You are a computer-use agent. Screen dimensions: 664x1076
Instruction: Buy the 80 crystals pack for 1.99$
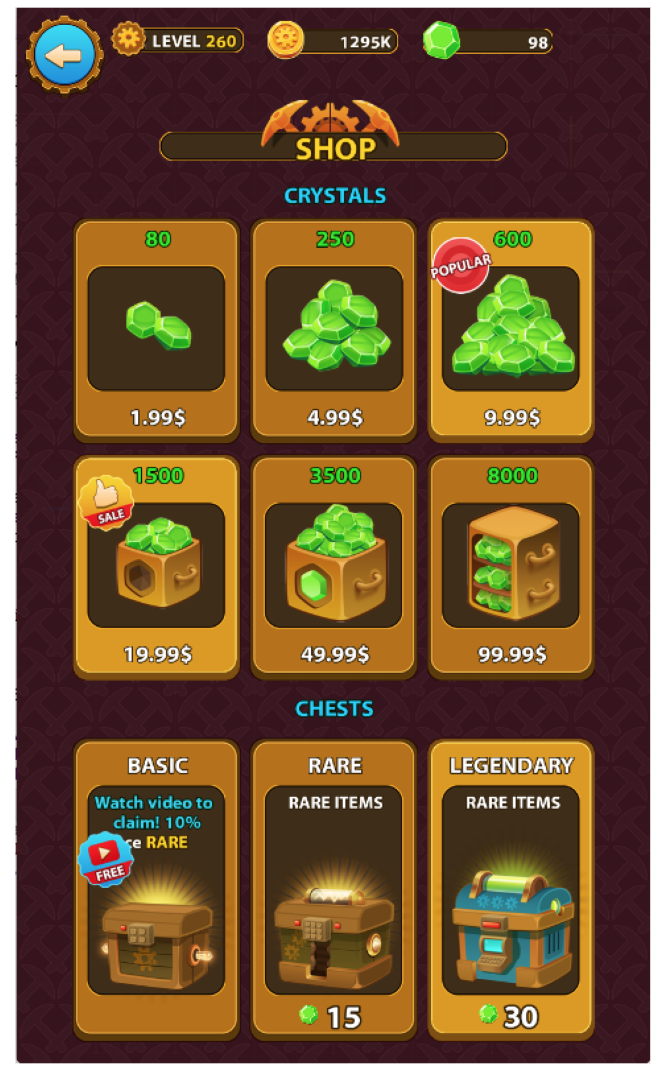coord(156,330)
